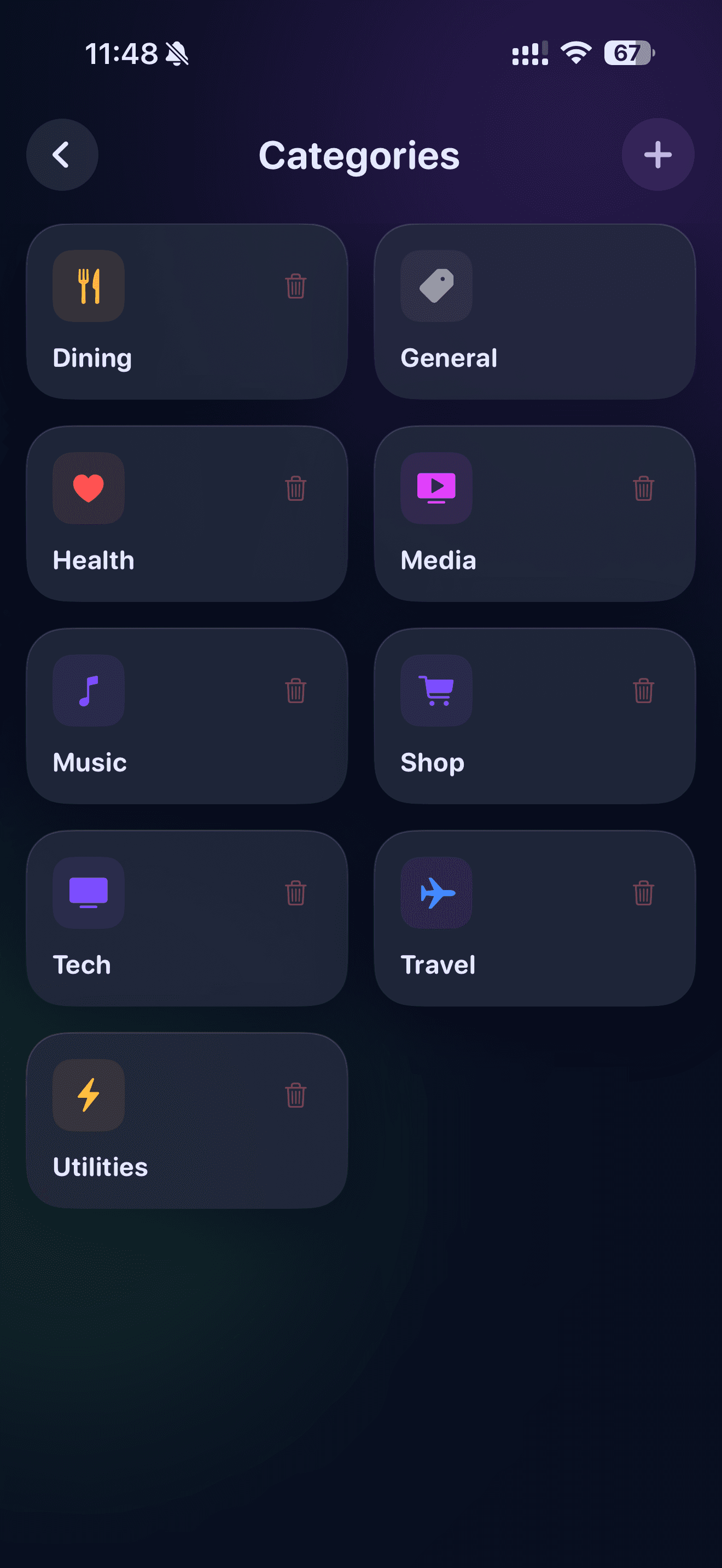
Task: Select the Health heart icon
Action: coord(88,489)
